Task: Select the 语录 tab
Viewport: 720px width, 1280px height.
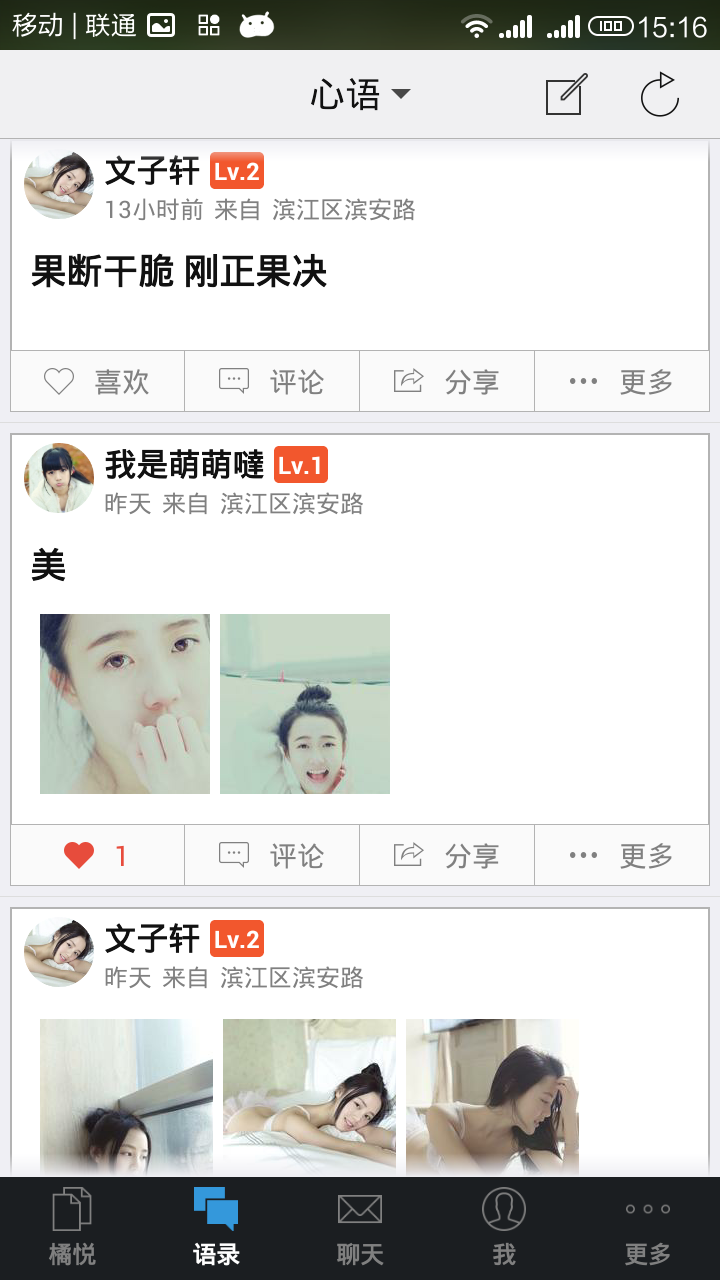Action: tap(216, 1228)
